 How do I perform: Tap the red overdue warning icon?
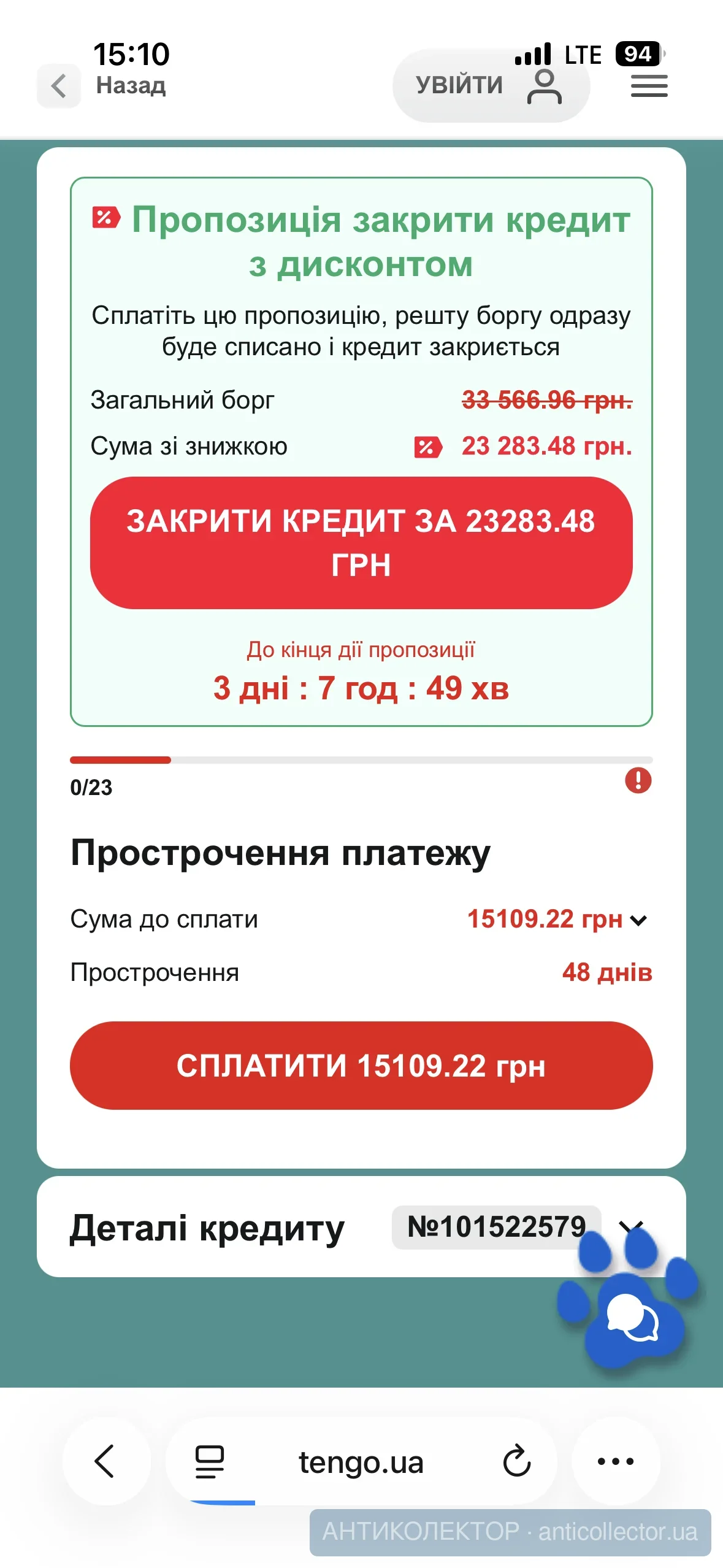638,781
